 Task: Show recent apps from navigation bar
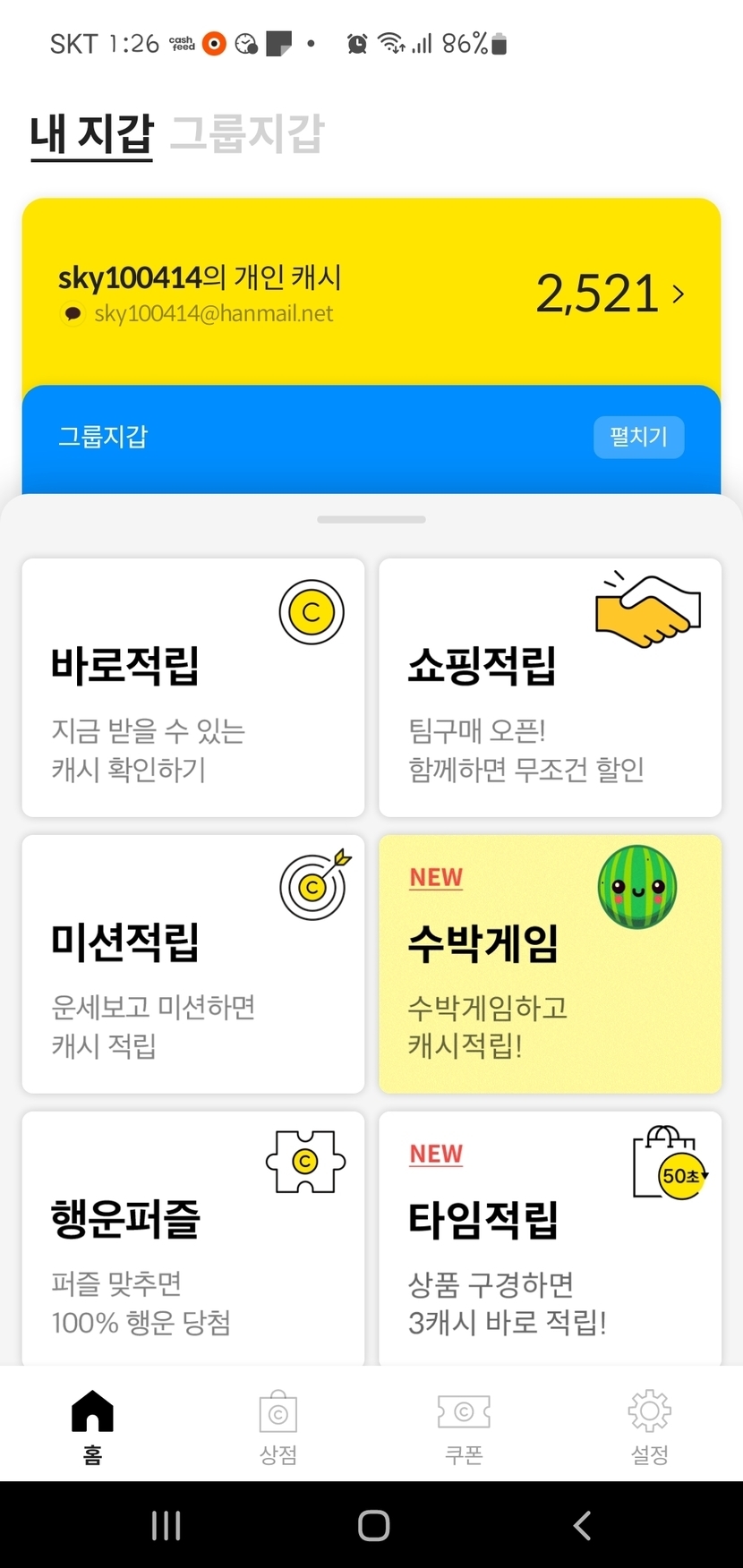167,1525
